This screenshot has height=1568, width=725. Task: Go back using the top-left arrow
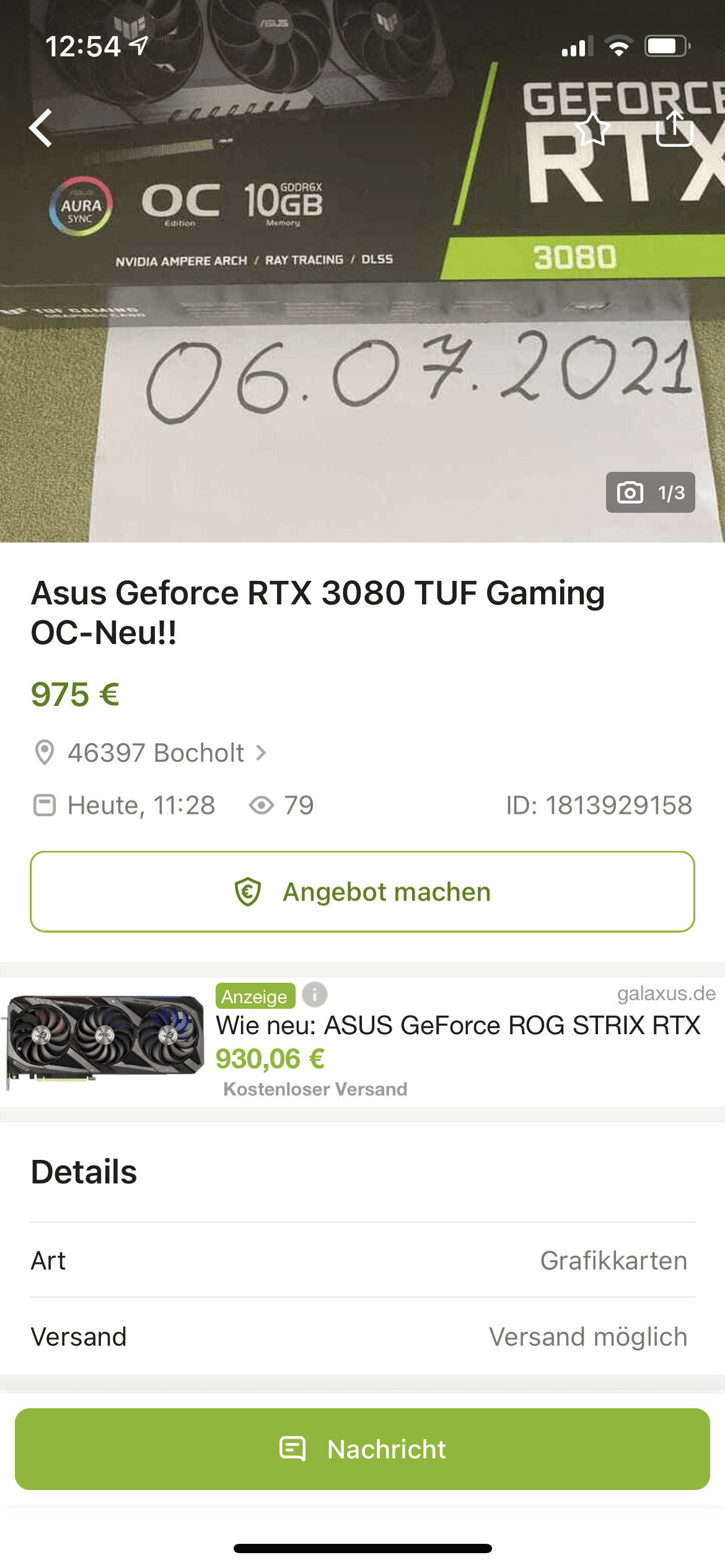[x=41, y=128]
